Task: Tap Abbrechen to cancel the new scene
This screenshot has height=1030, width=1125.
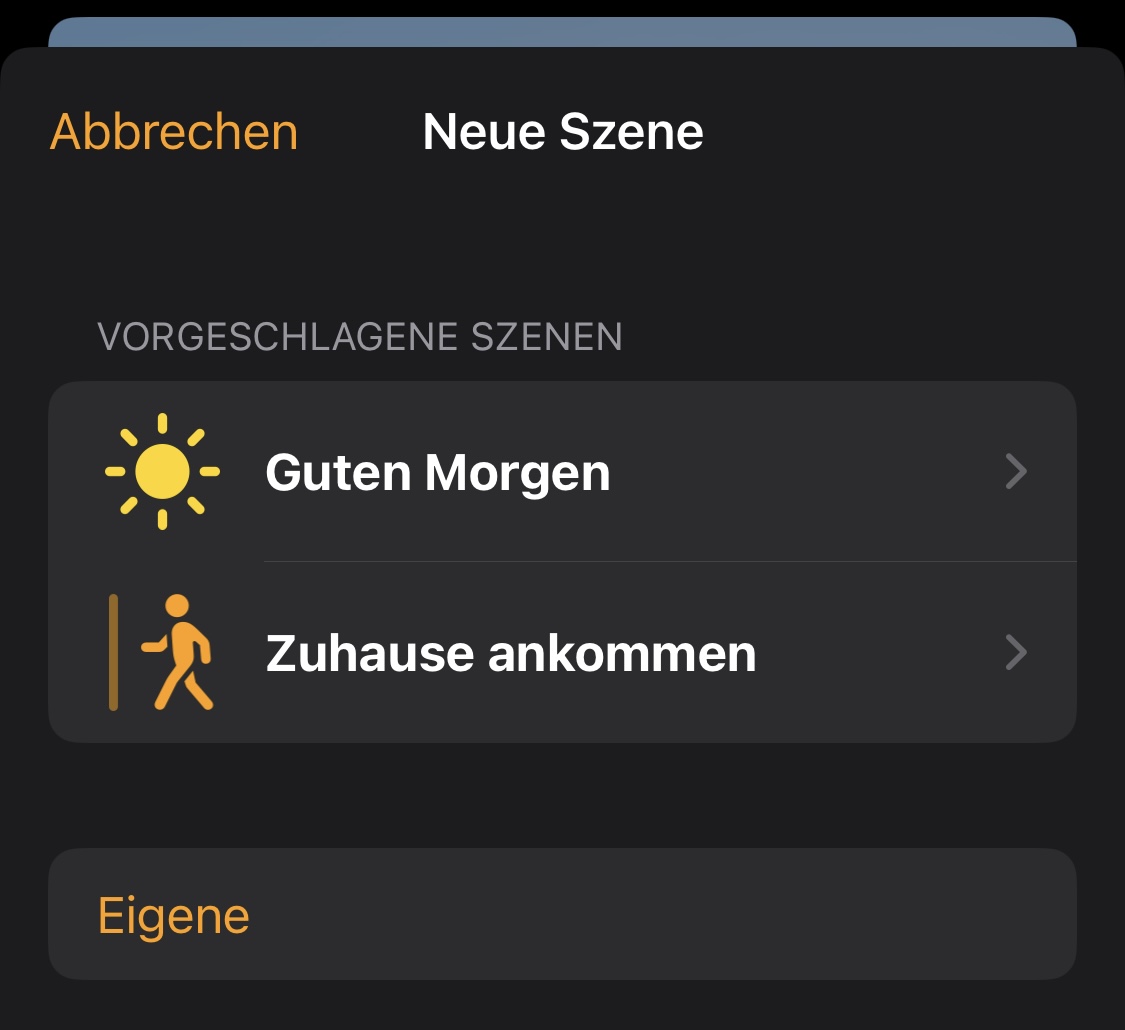Action: [174, 132]
